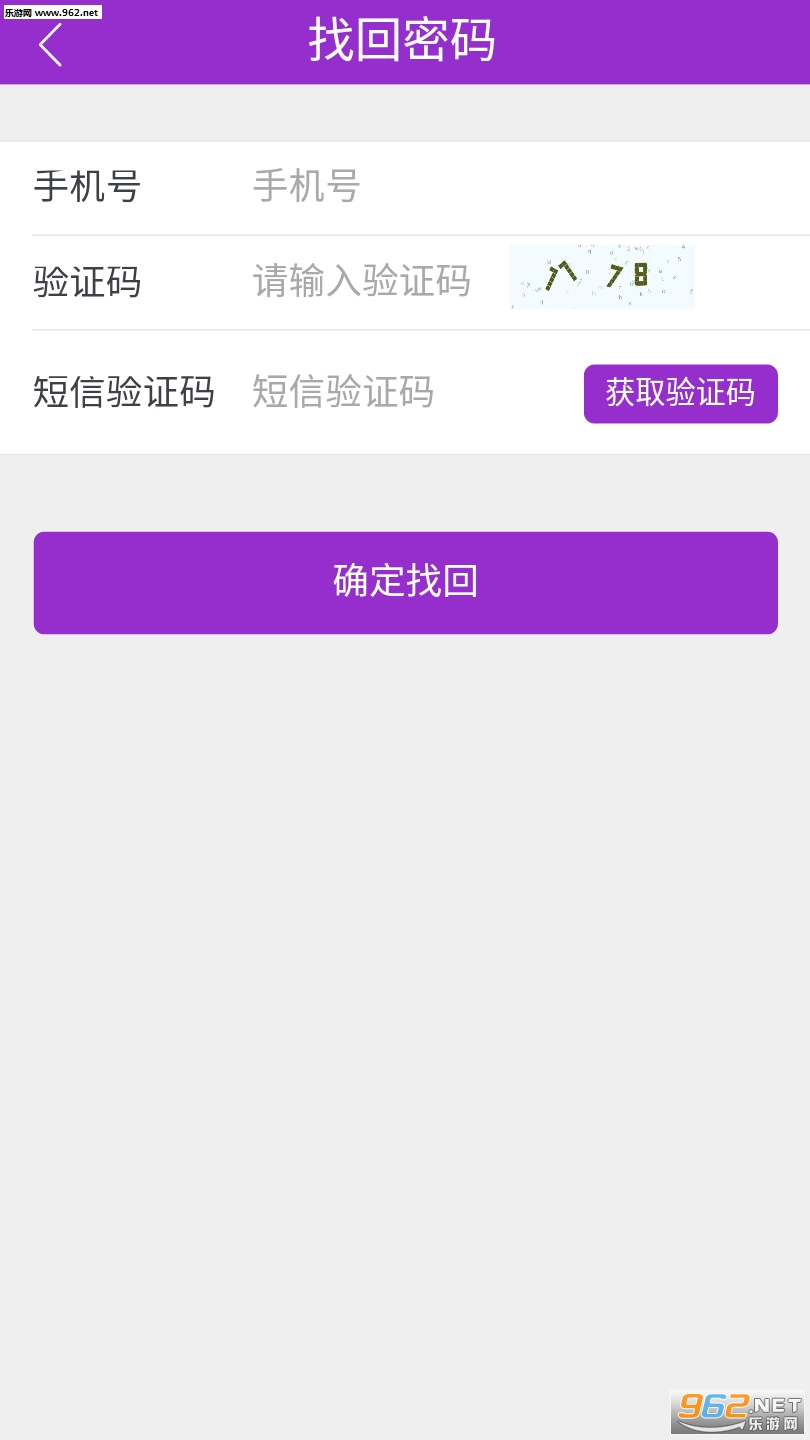
Task: Go back using the top-left arrow
Action: [x=50, y=44]
